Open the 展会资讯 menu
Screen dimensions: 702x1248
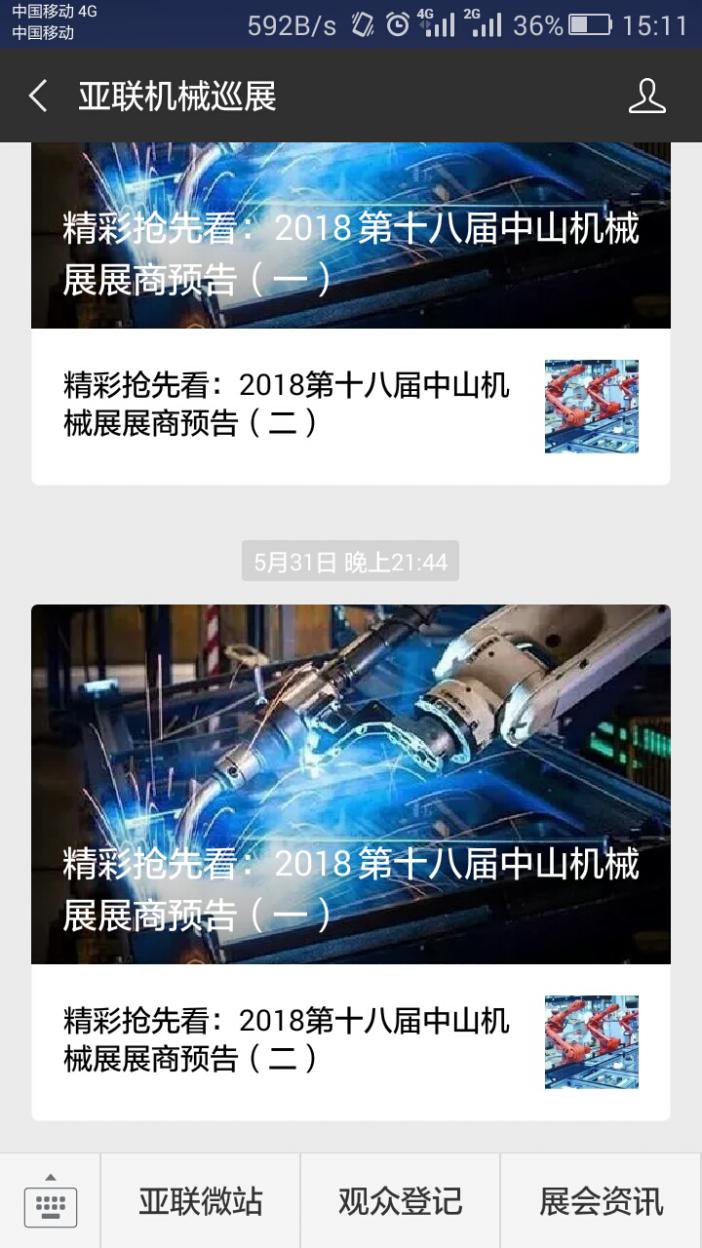601,1201
